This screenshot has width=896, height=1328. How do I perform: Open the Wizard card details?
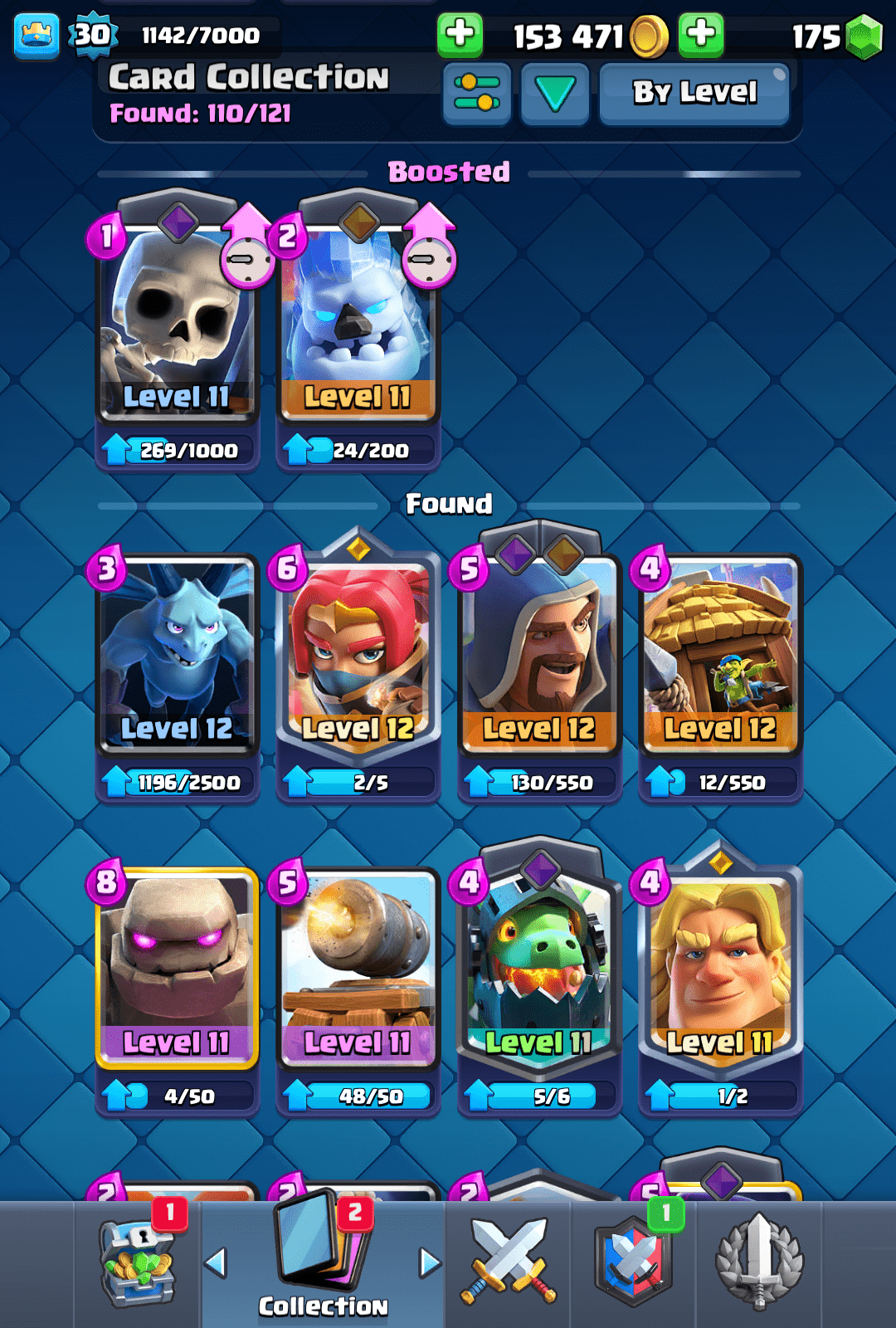pos(539,656)
